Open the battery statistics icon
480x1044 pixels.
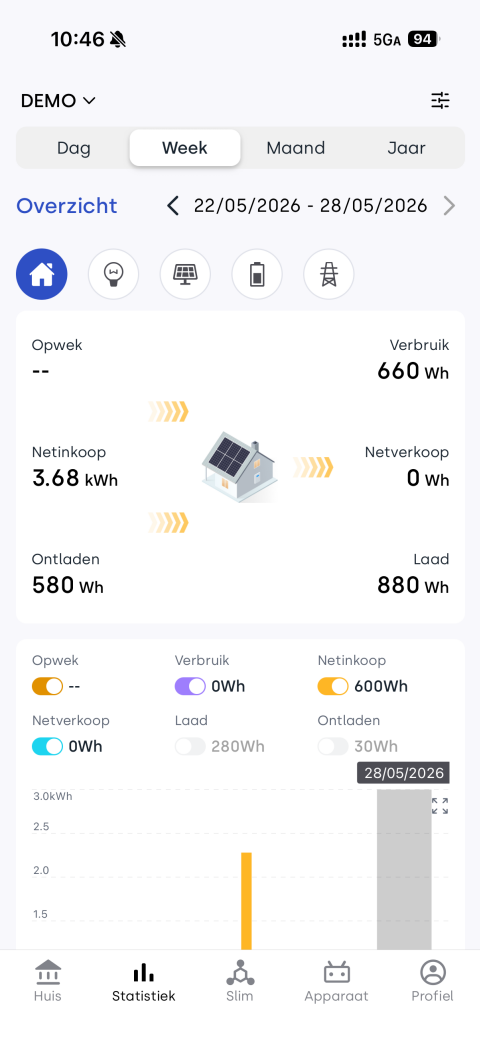[x=257, y=274]
